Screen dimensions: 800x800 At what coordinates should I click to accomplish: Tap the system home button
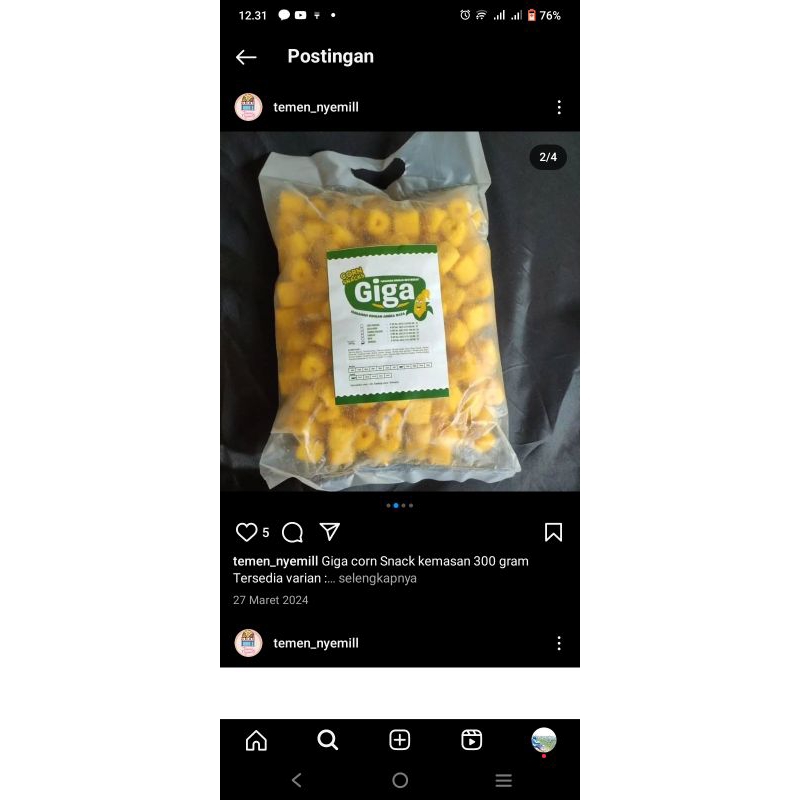tap(400, 780)
